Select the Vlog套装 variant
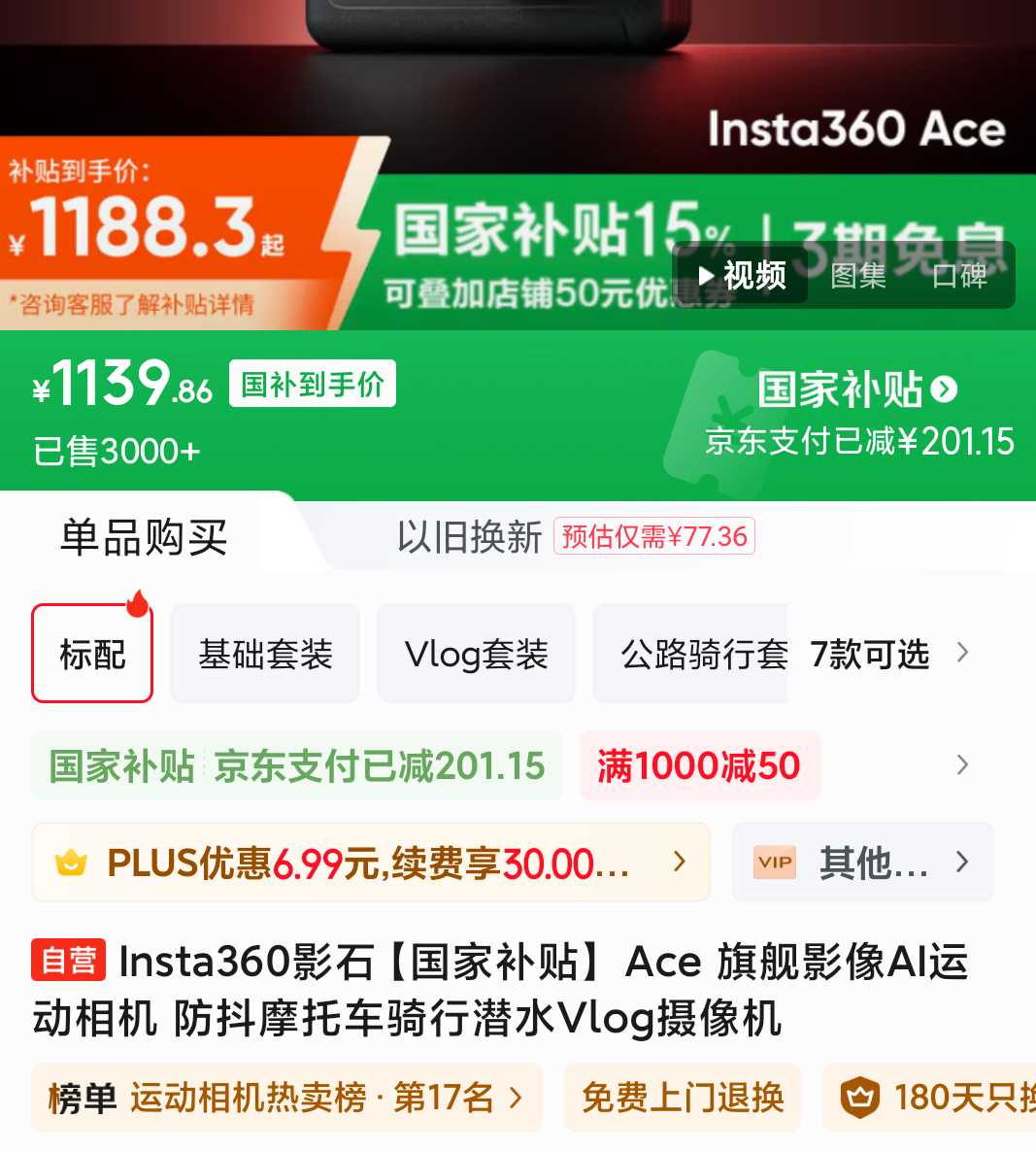 point(476,652)
